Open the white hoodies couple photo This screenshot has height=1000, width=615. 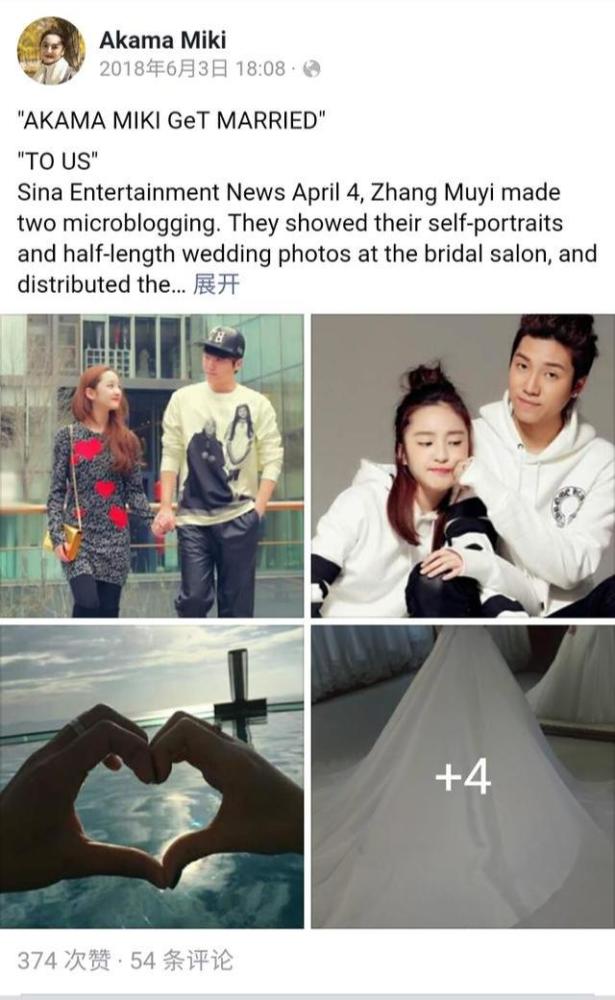click(463, 466)
